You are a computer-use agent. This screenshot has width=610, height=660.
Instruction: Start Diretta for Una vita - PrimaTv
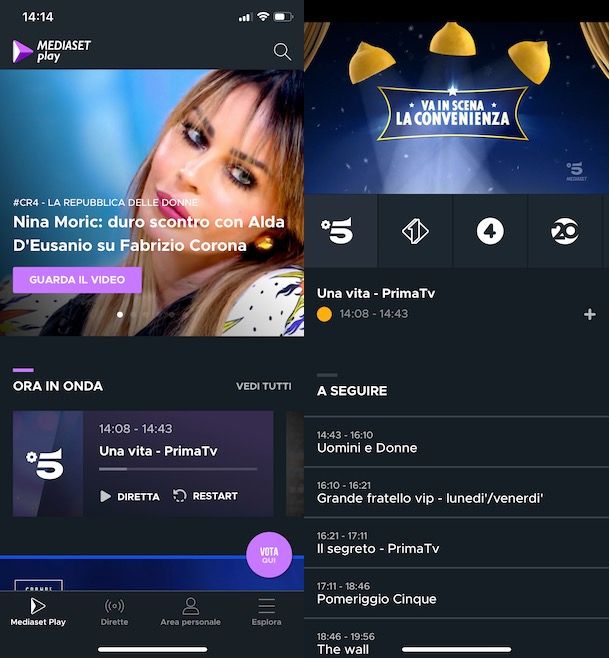click(x=130, y=496)
